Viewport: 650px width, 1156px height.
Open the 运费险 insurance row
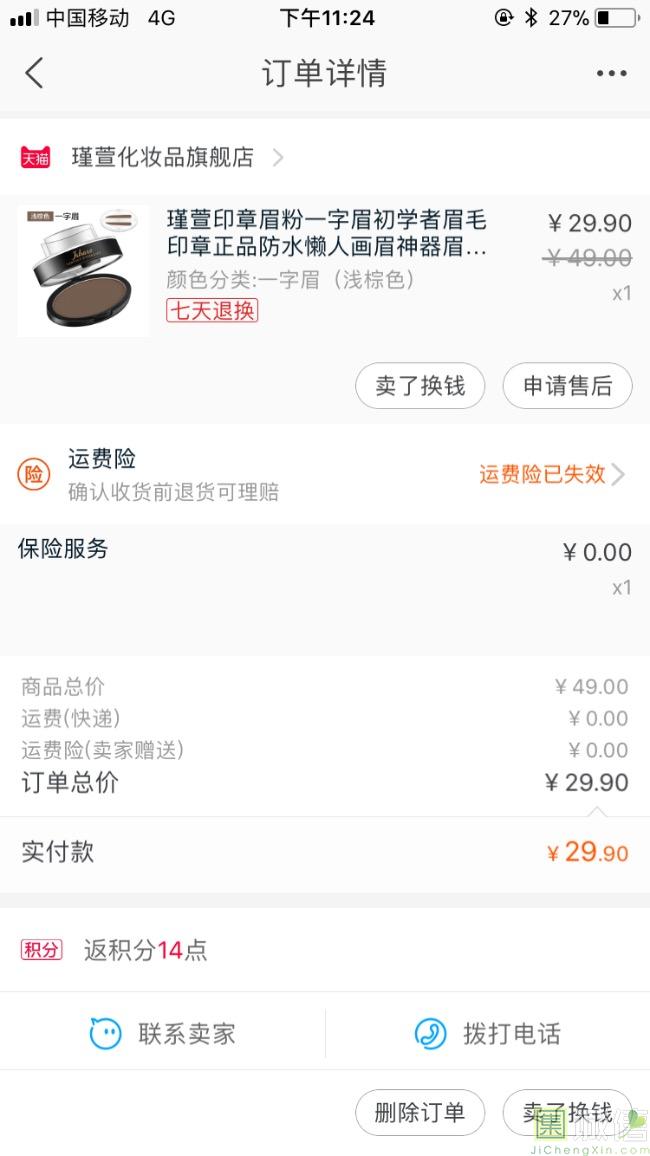(325, 474)
